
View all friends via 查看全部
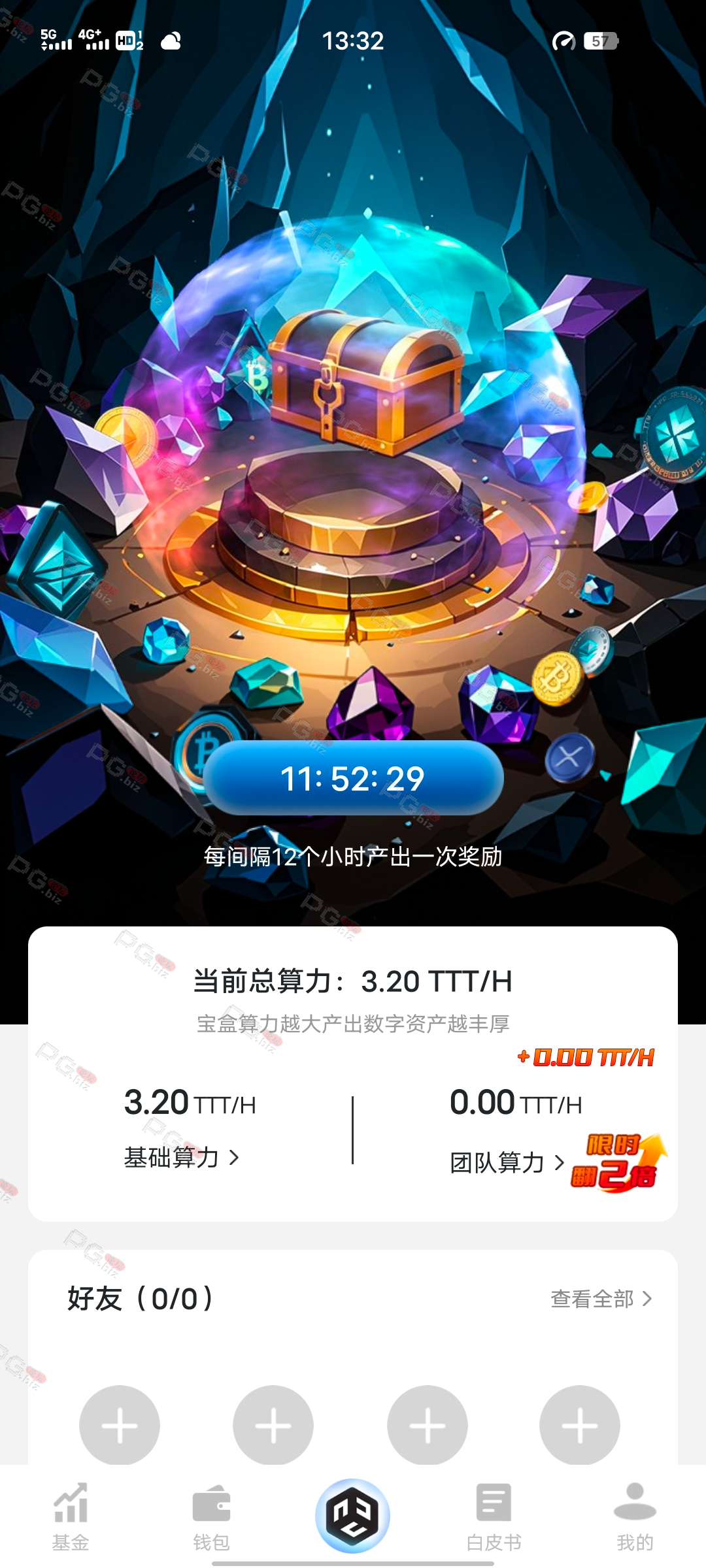(601, 1299)
